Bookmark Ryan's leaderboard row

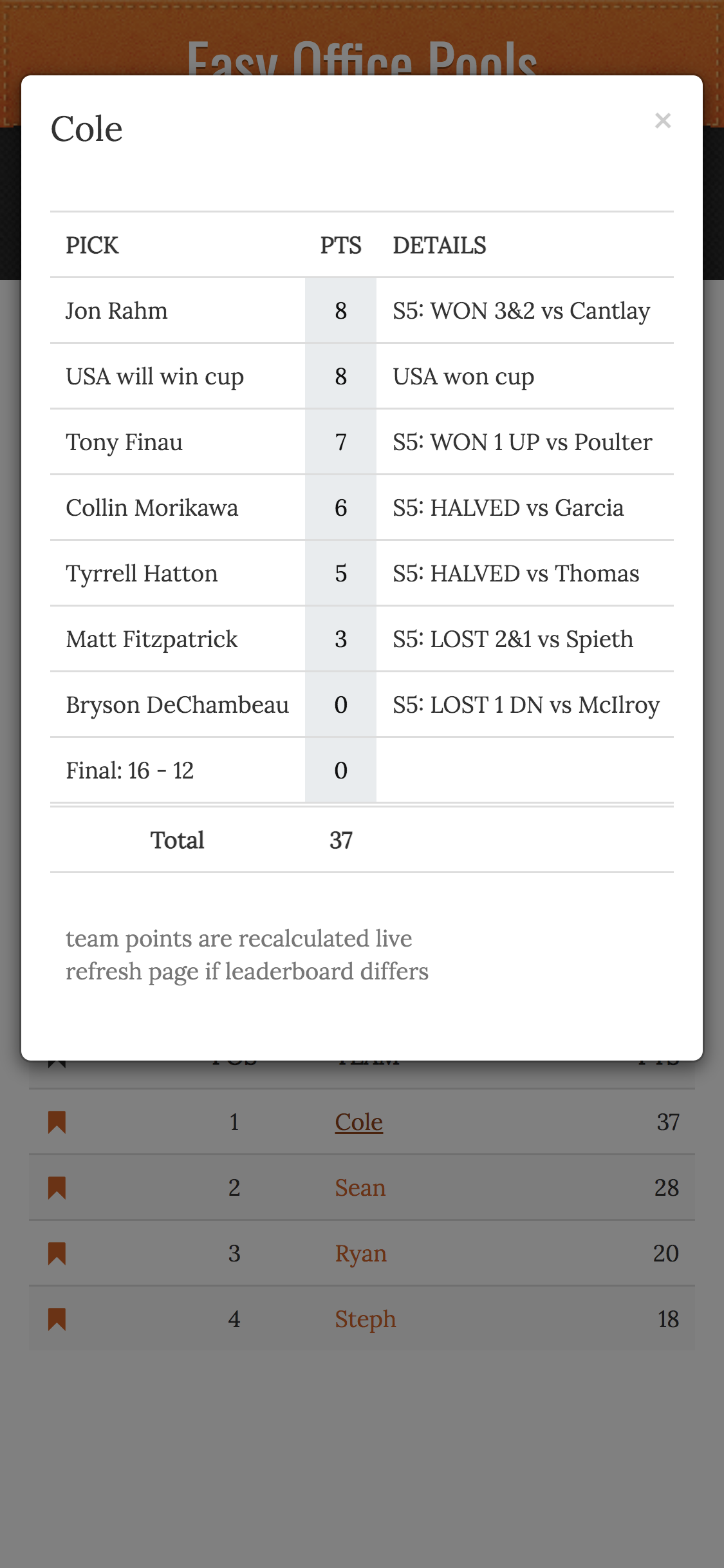tap(57, 1254)
